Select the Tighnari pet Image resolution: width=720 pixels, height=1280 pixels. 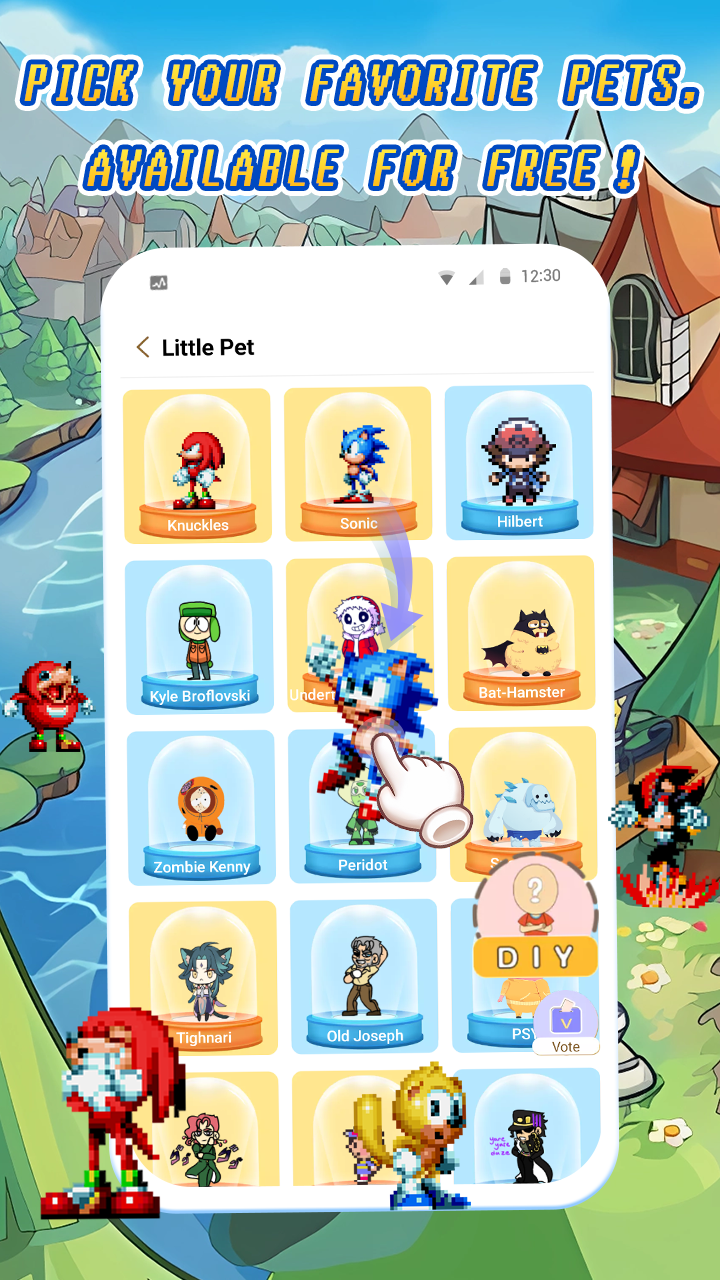(198, 977)
